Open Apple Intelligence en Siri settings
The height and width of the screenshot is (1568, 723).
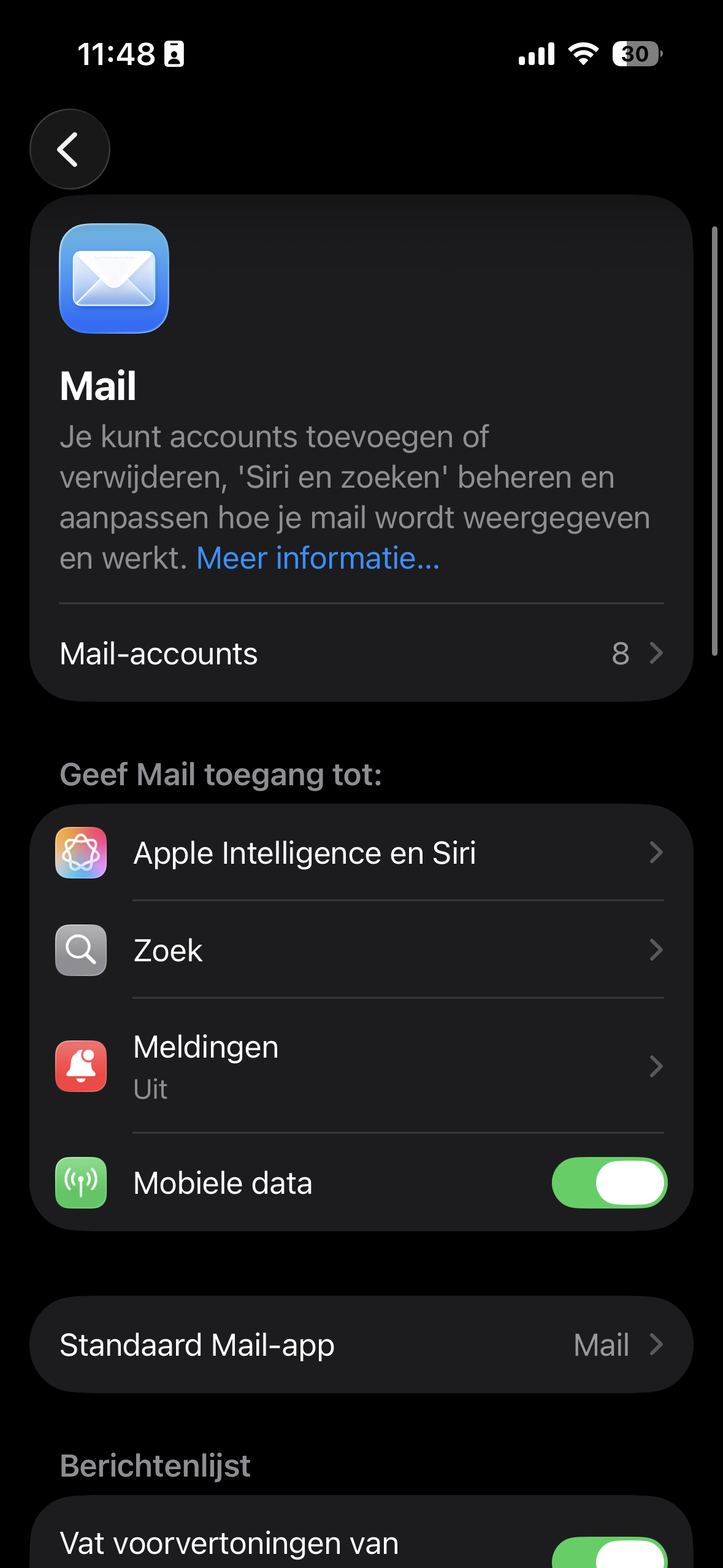(x=361, y=853)
